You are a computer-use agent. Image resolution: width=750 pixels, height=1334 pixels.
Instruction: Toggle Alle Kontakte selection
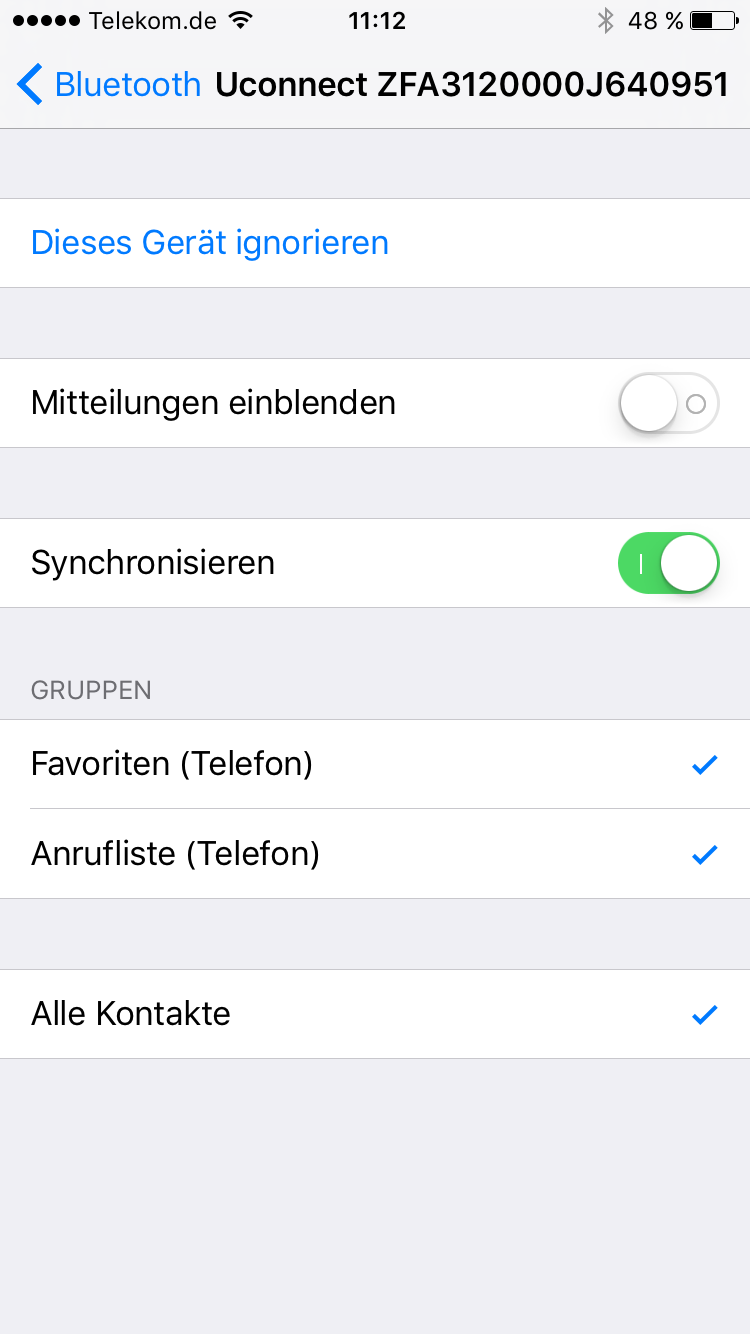pyautogui.click(x=375, y=1014)
